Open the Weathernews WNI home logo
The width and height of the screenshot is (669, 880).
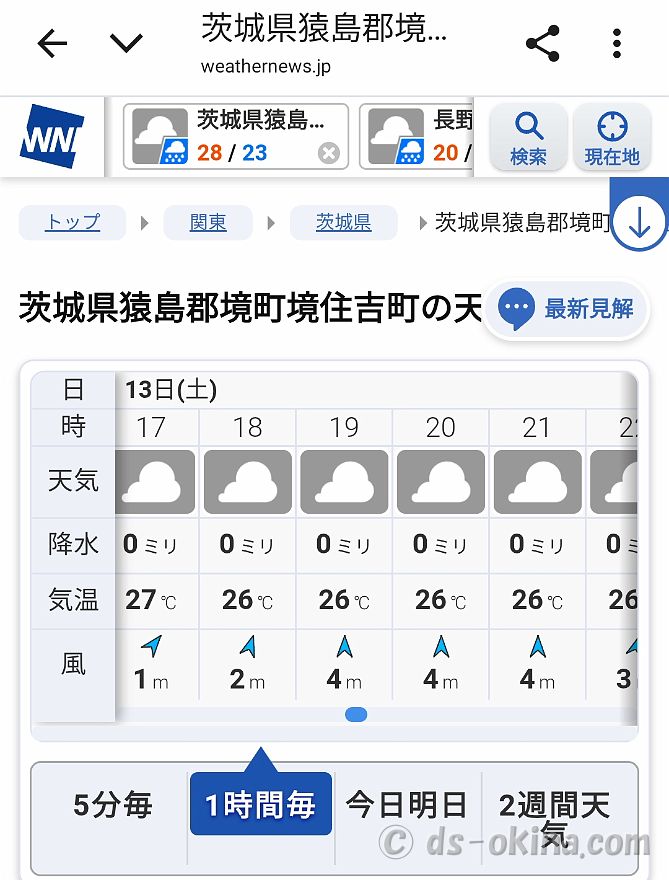52,137
